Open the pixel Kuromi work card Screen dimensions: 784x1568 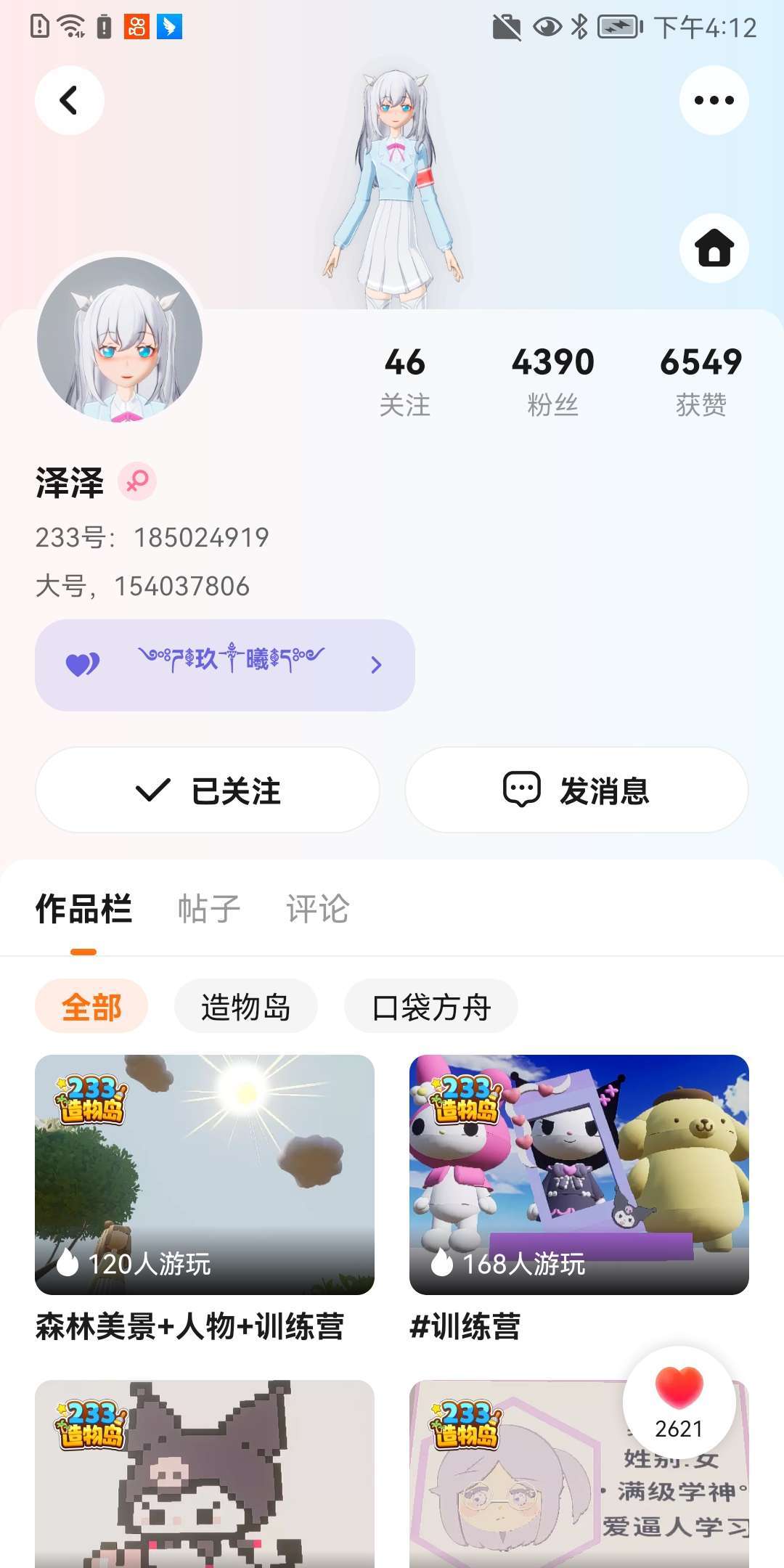pyautogui.click(x=205, y=1474)
